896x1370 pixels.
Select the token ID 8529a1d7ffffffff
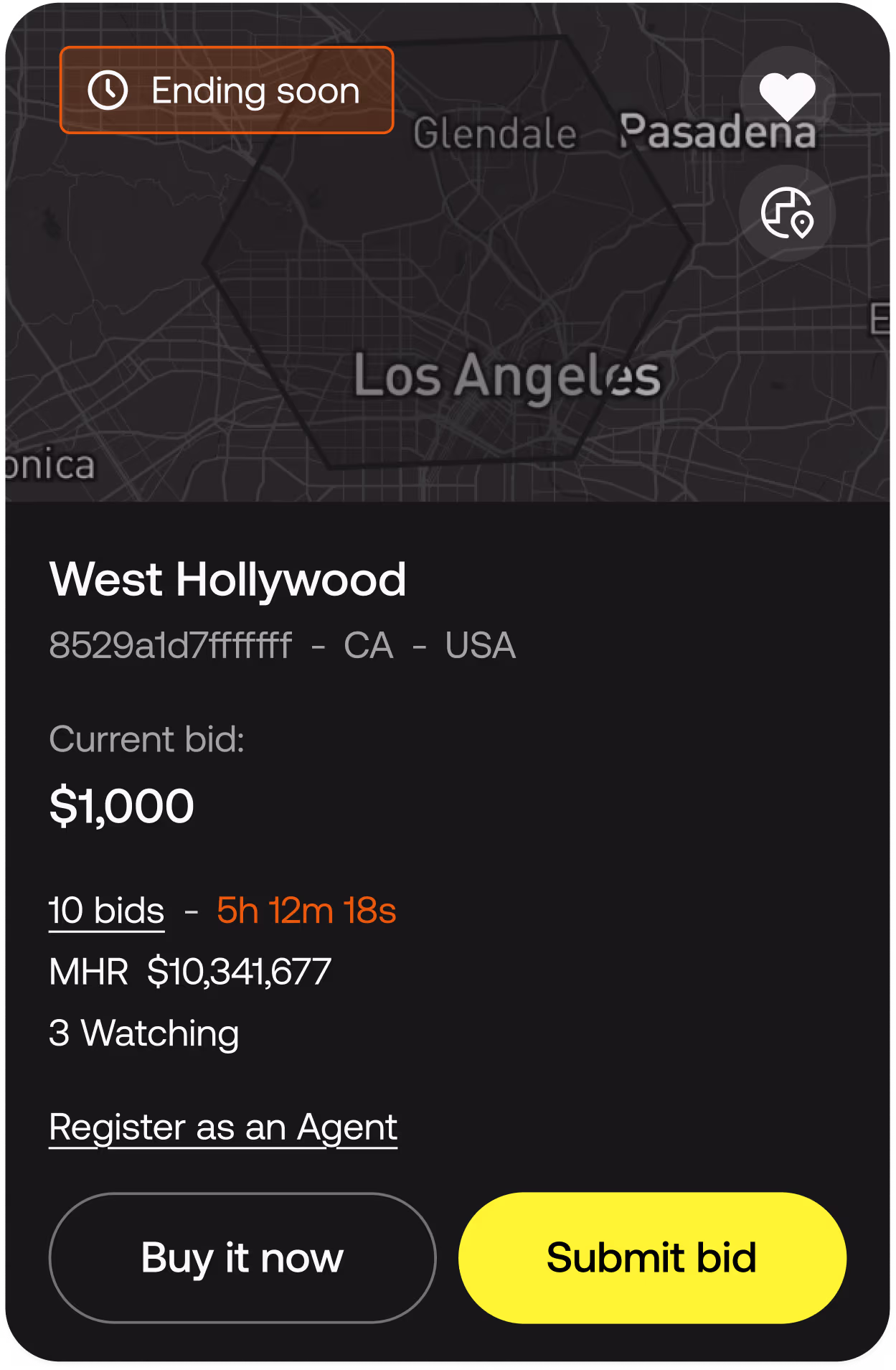point(170,645)
